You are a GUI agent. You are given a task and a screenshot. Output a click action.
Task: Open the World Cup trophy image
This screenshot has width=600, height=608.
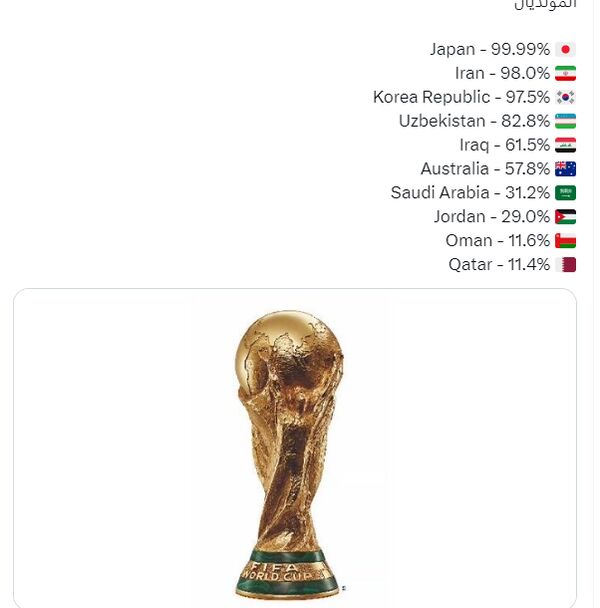pos(294,450)
